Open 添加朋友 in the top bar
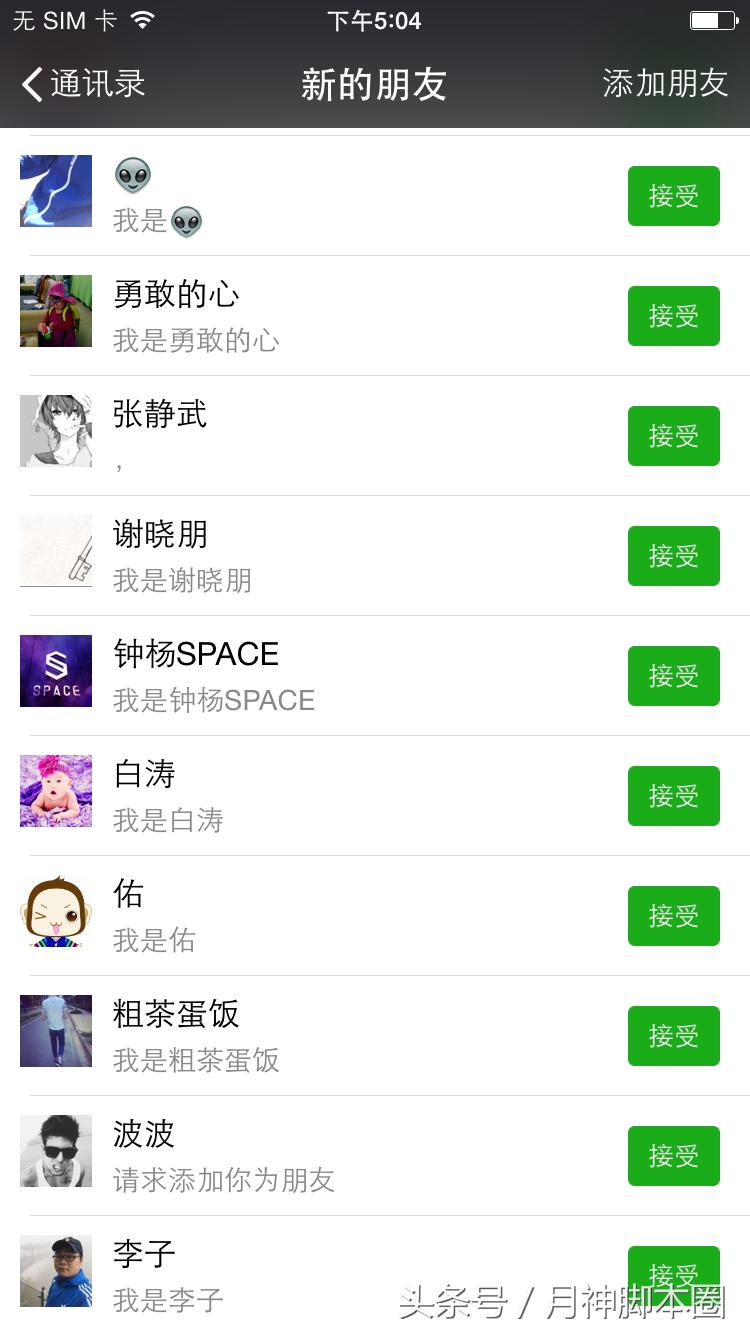 coord(665,84)
